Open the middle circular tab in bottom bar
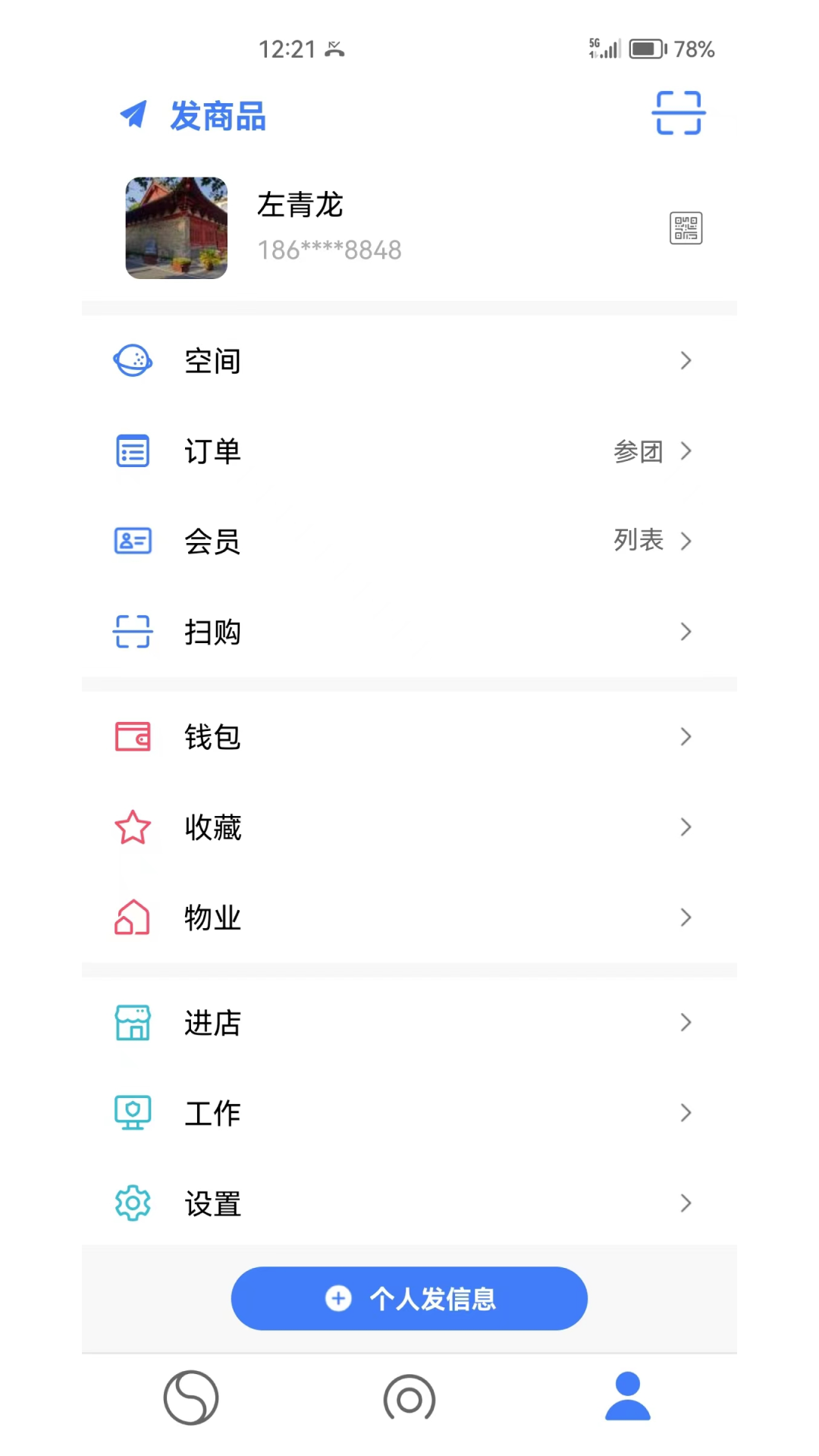Screen dimensions: 819x1456 [409, 1398]
